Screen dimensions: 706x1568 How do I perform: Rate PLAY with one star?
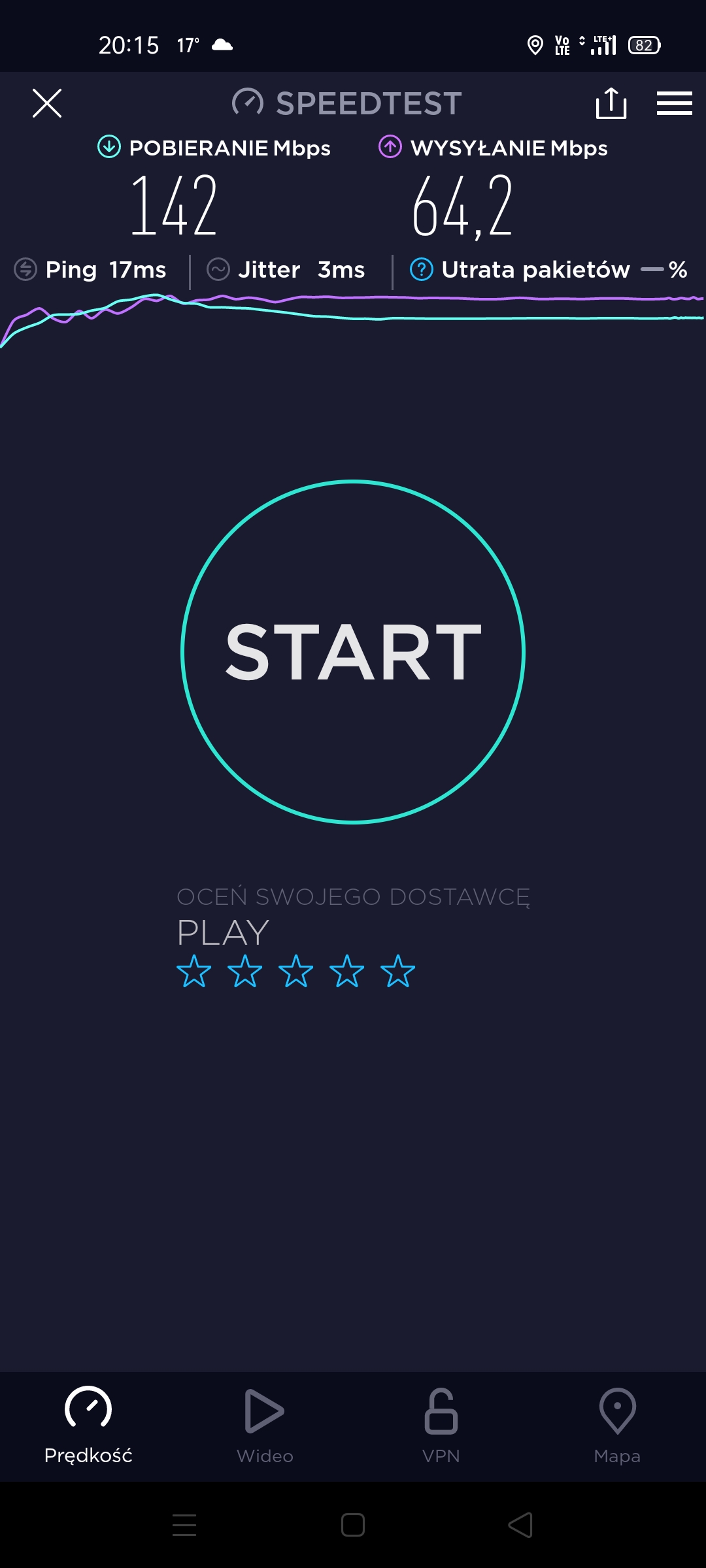point(194,971)
